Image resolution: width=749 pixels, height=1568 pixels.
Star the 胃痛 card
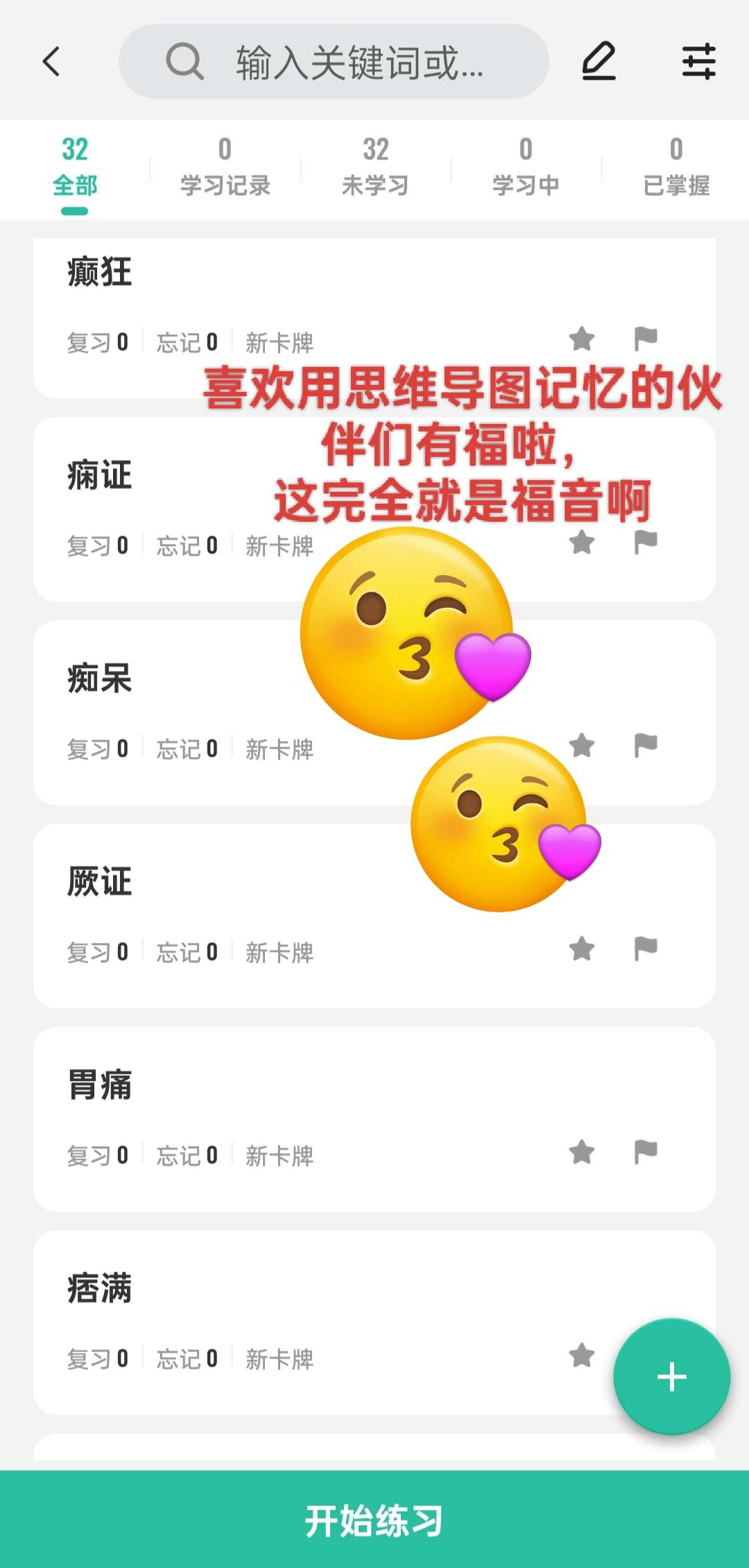point(582,1152)
